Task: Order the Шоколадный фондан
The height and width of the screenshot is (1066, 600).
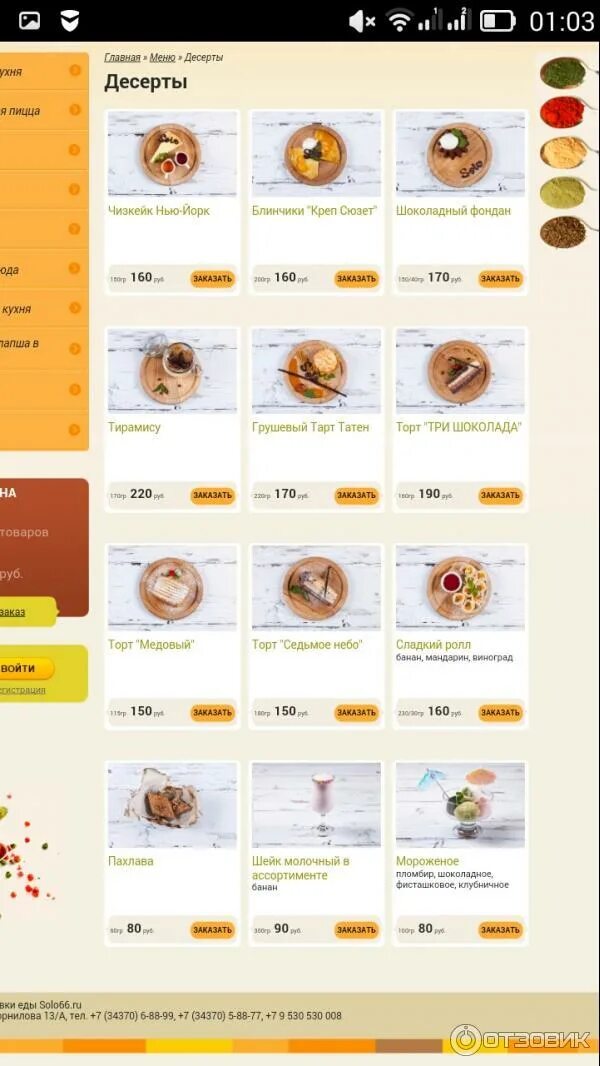Action: pos(500,279)
